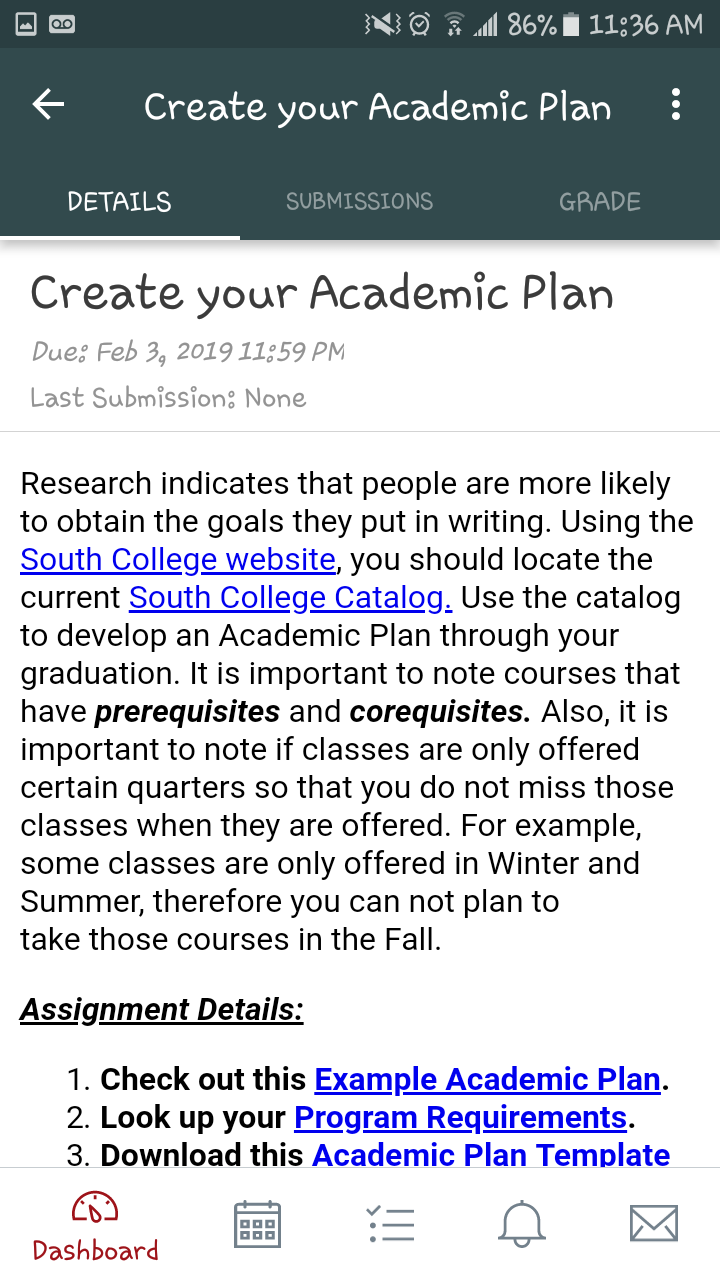Viewport: 720px width, 1280px height.
Task: Go back using the arrow icon
Action: [x=48, y=105]
